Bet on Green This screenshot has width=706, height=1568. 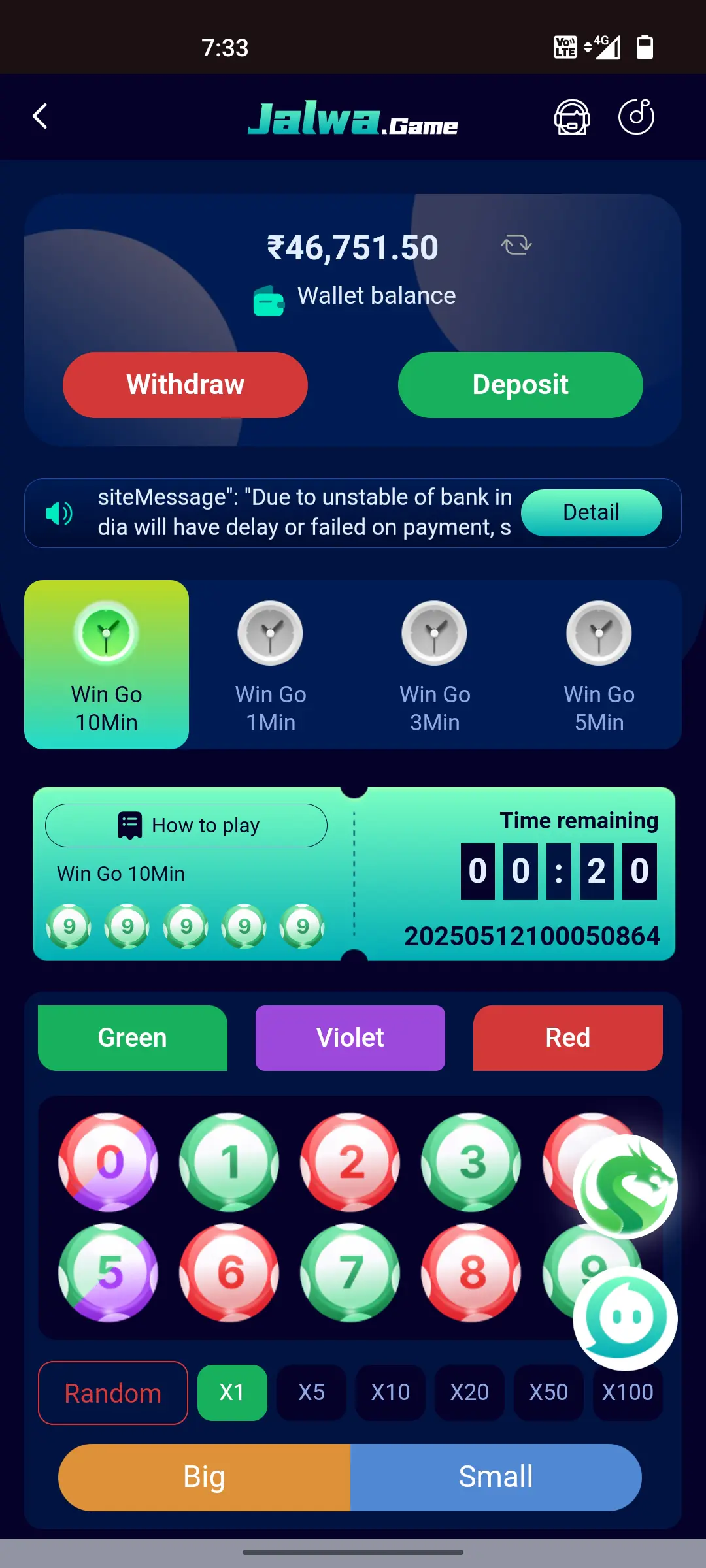133,1037
